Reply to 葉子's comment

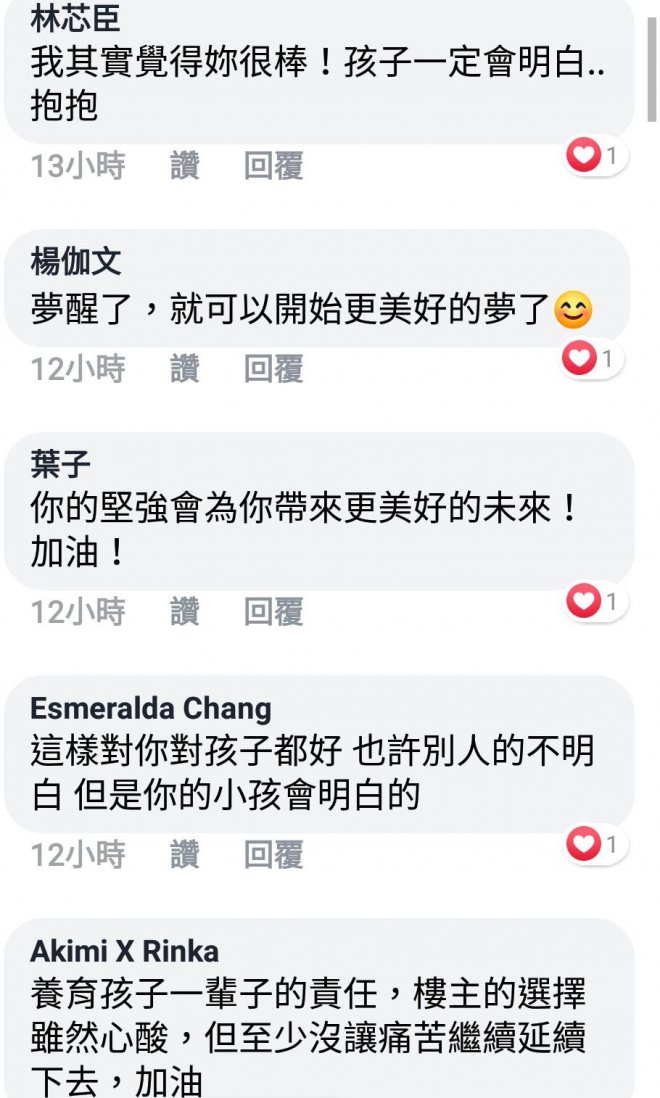click(273, 611)
